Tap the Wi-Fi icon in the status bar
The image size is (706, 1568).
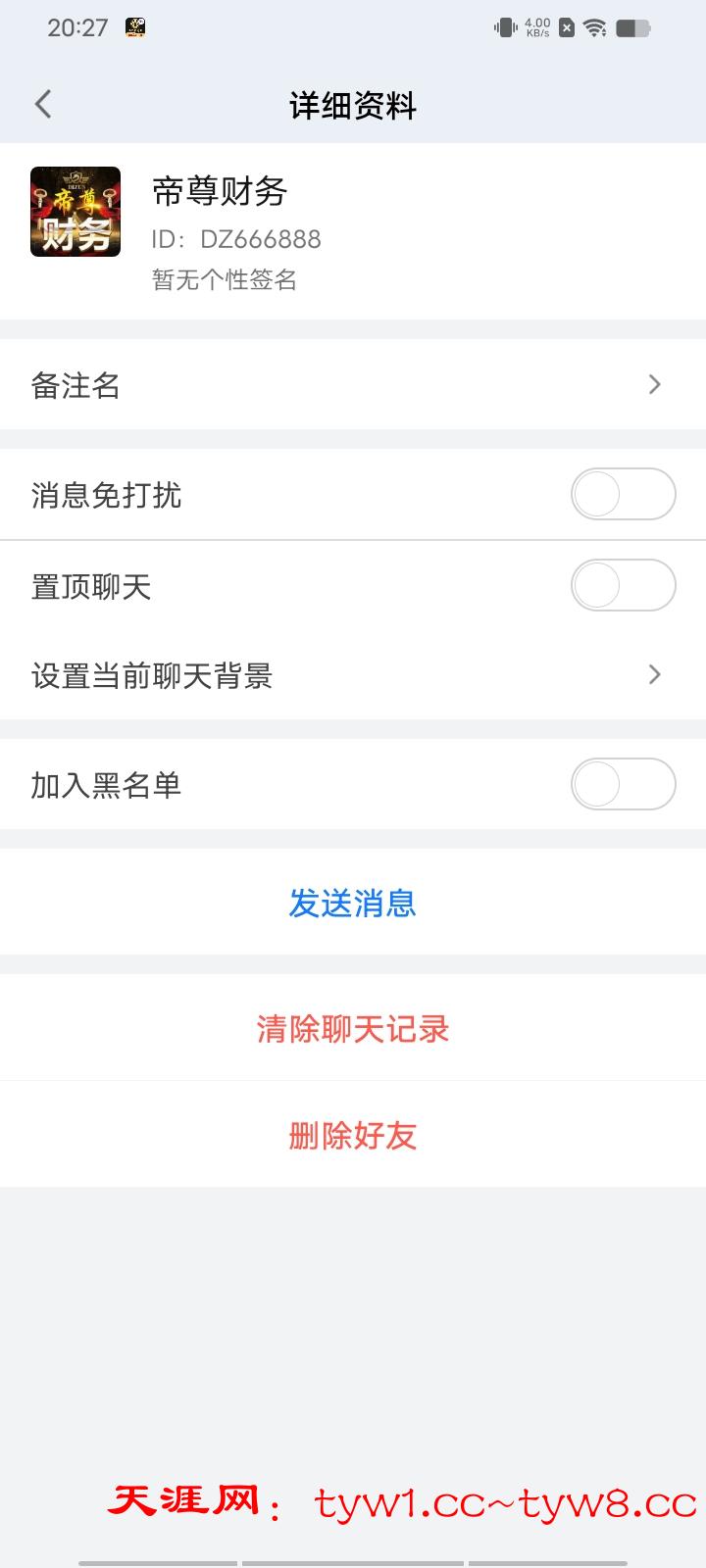click(x=594, y=27)
